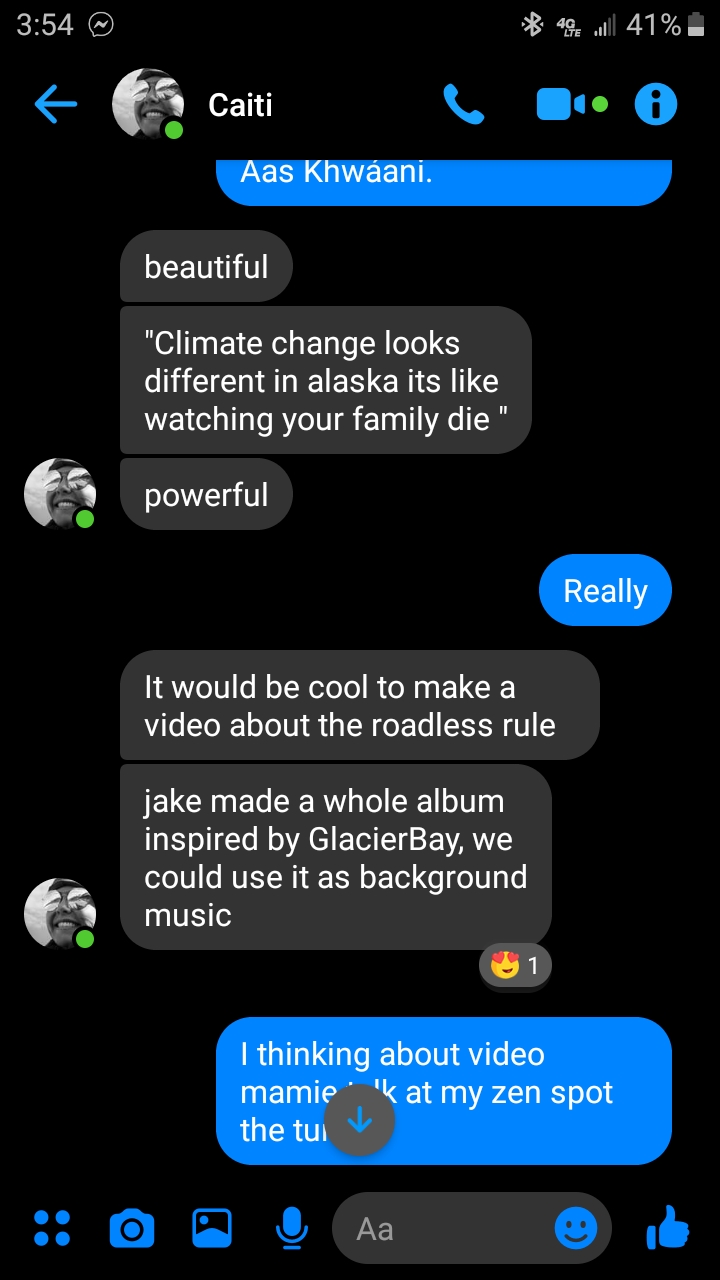Open the photo gallery picker
Screen dimensions: 720x1280
click(212, 1228)
